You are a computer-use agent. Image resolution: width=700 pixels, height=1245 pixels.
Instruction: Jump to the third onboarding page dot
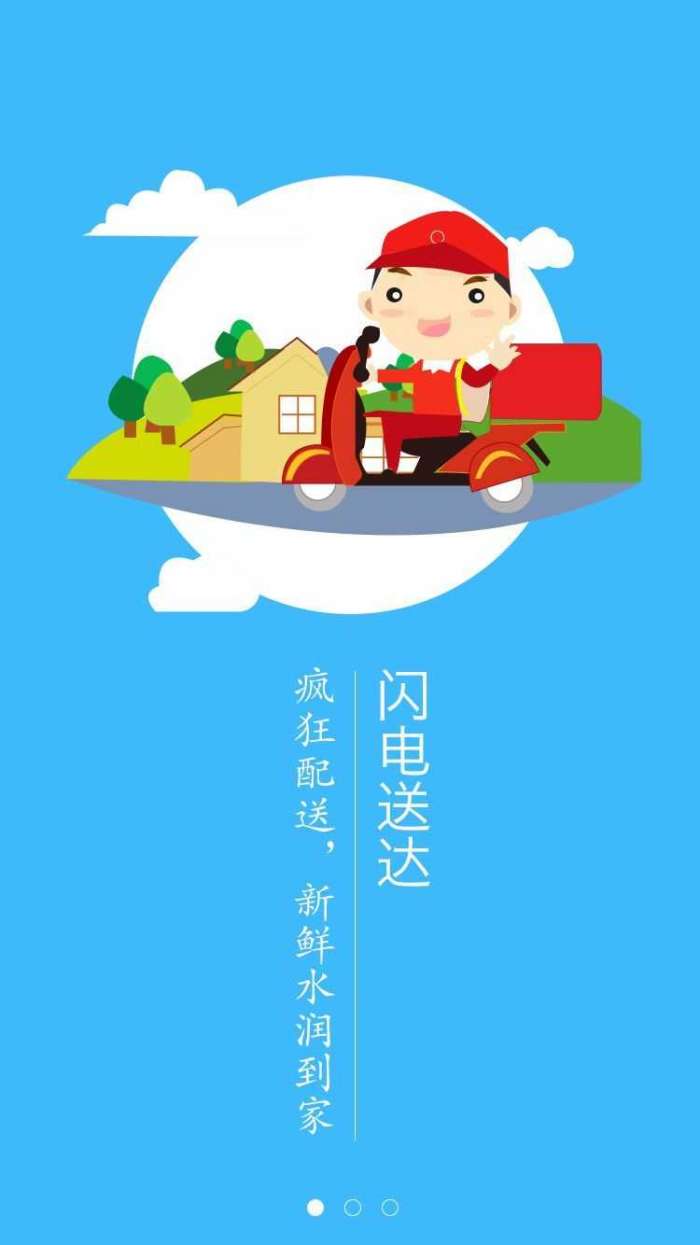[x=389, y=1207]
